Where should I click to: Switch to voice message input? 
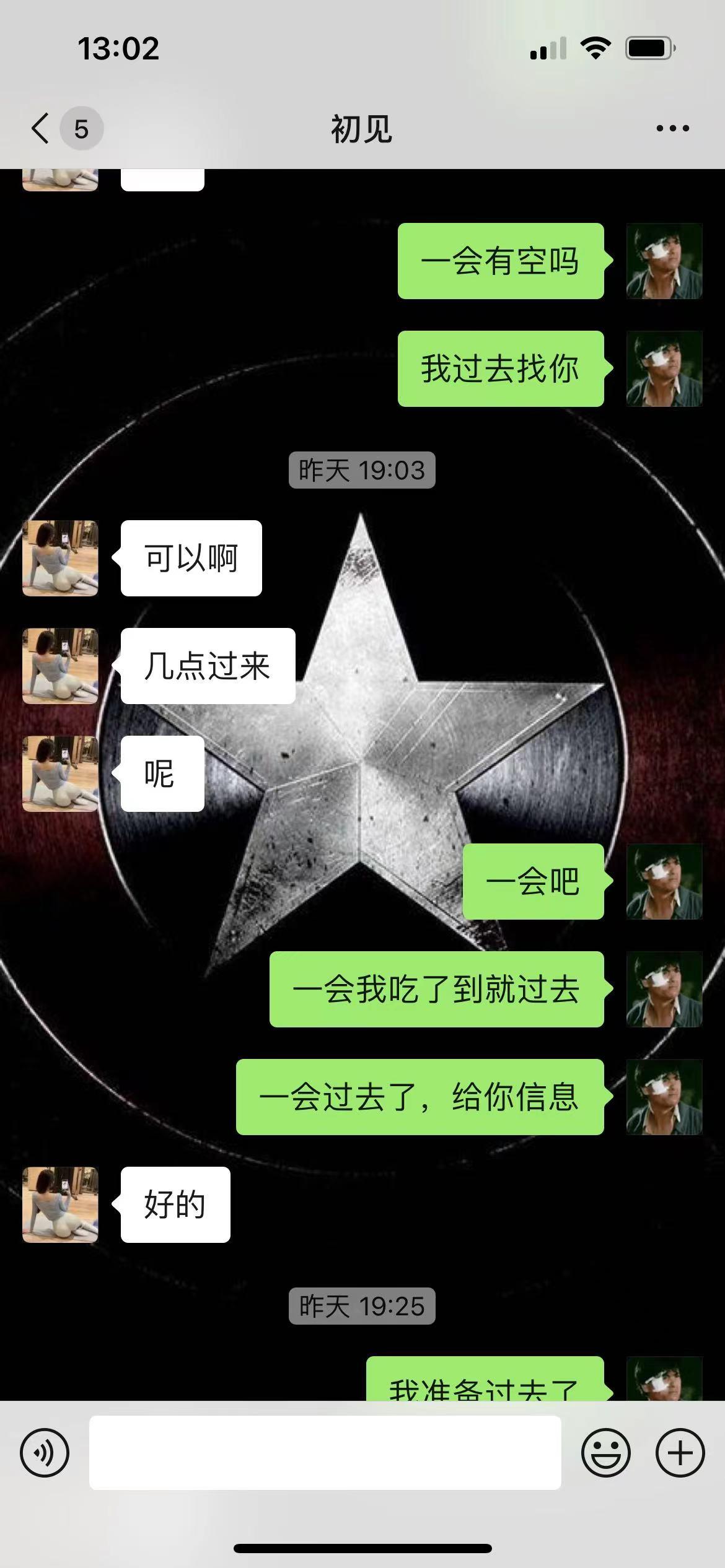click(45, 1453)
